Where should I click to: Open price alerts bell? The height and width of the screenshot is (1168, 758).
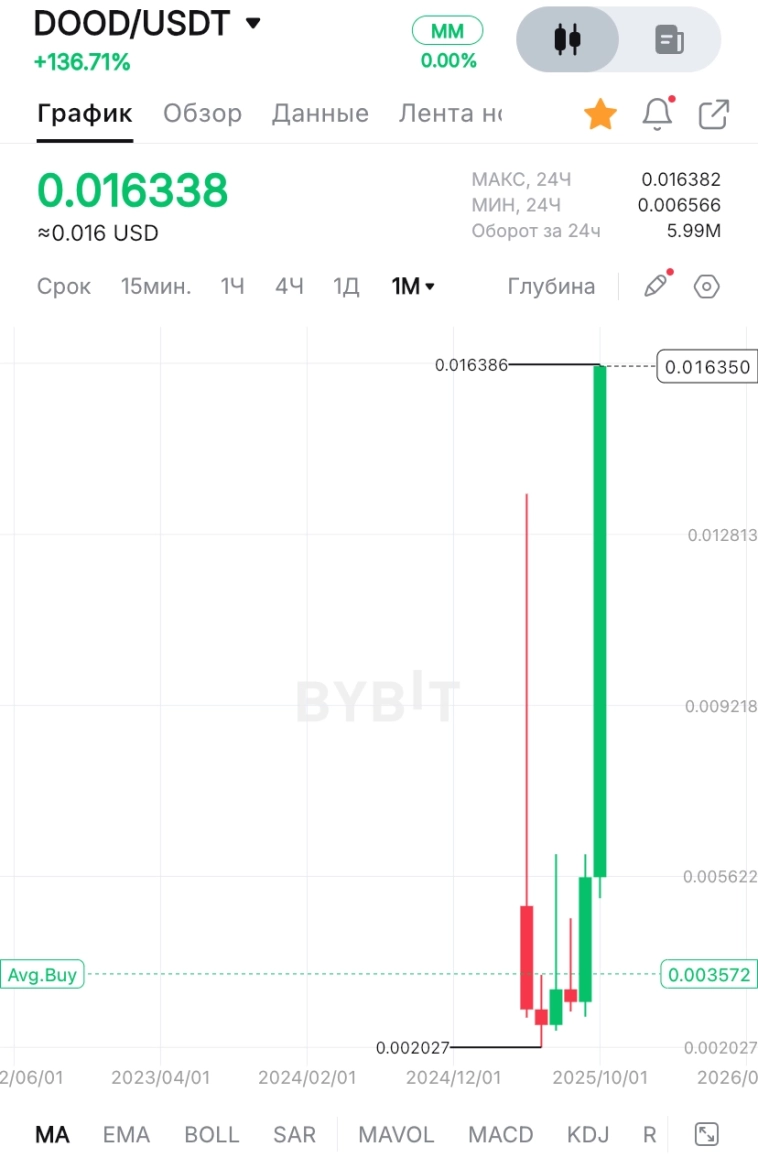point(657,115)
